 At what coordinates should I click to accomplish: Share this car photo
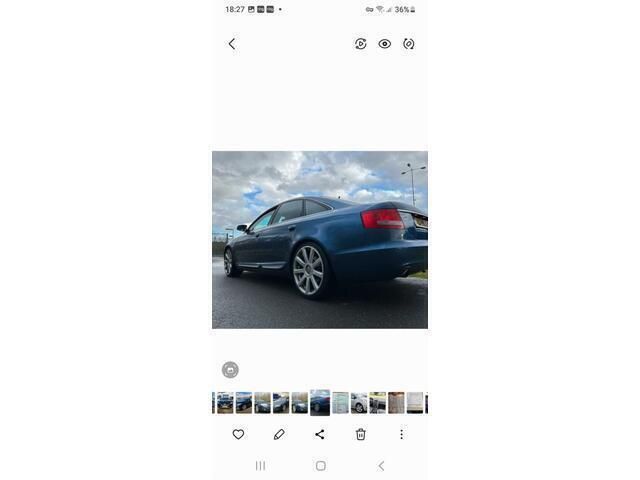(x=320, y=434)
